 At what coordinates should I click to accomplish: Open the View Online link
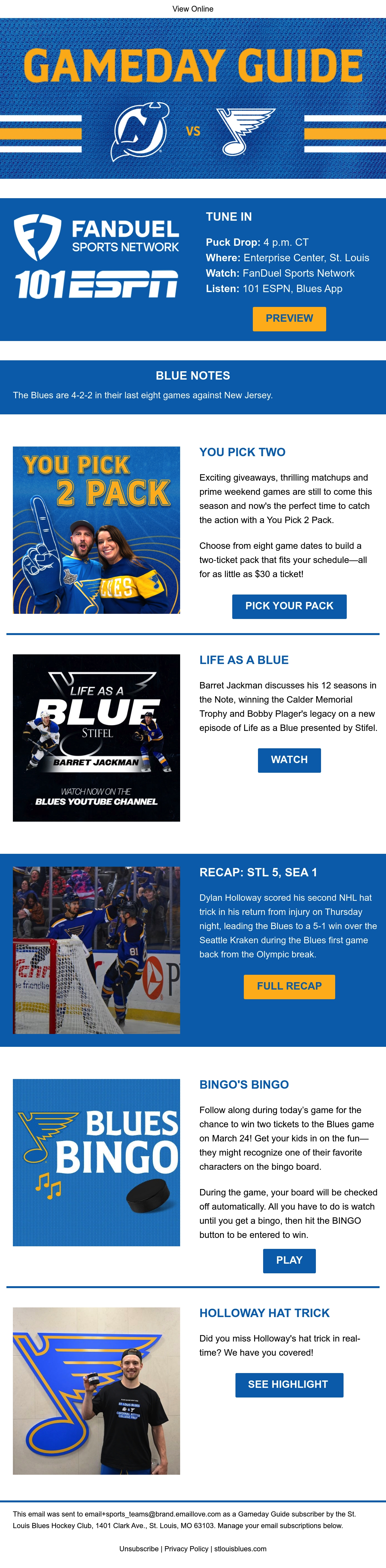192,9
